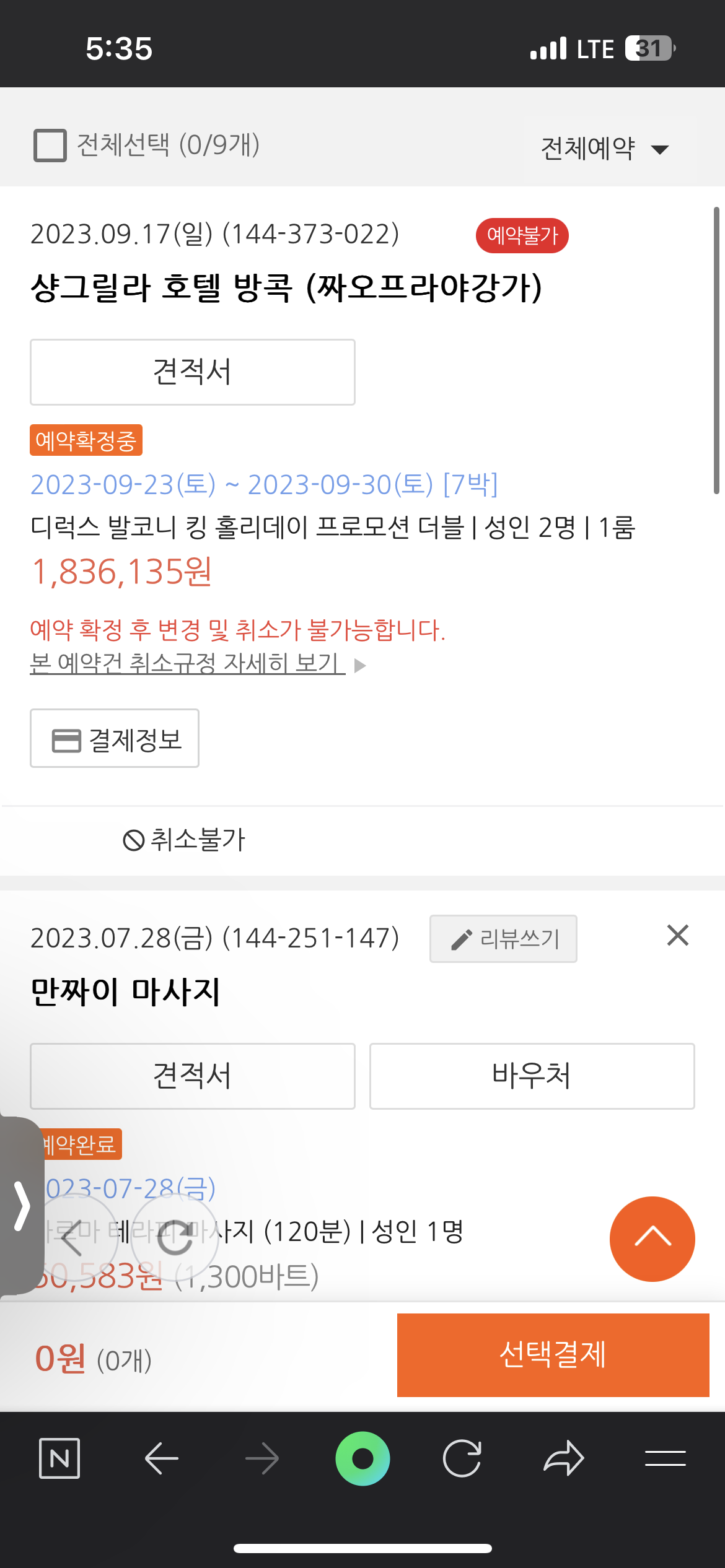Share this page via share arrow
The image size is (725, 1568).
tap(563, 1458)
